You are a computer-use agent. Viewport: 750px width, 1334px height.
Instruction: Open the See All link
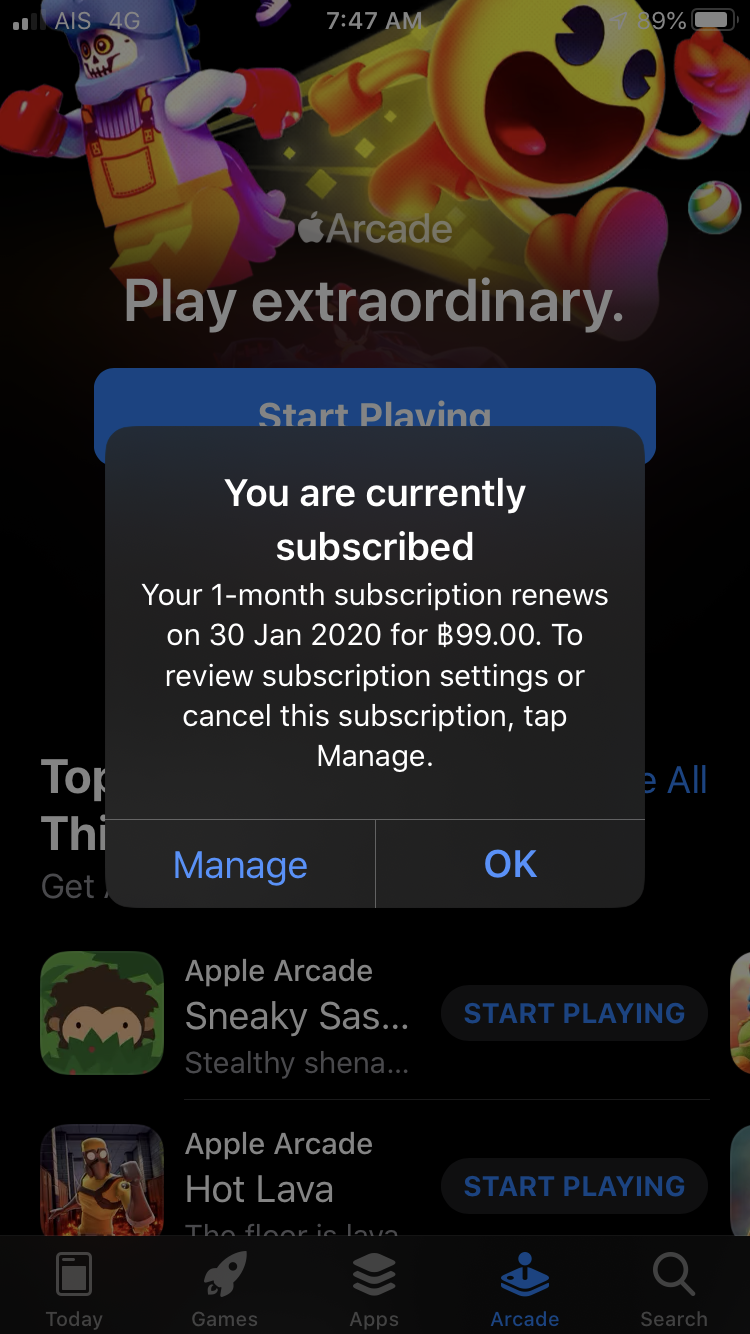click(x=680, y=780)
